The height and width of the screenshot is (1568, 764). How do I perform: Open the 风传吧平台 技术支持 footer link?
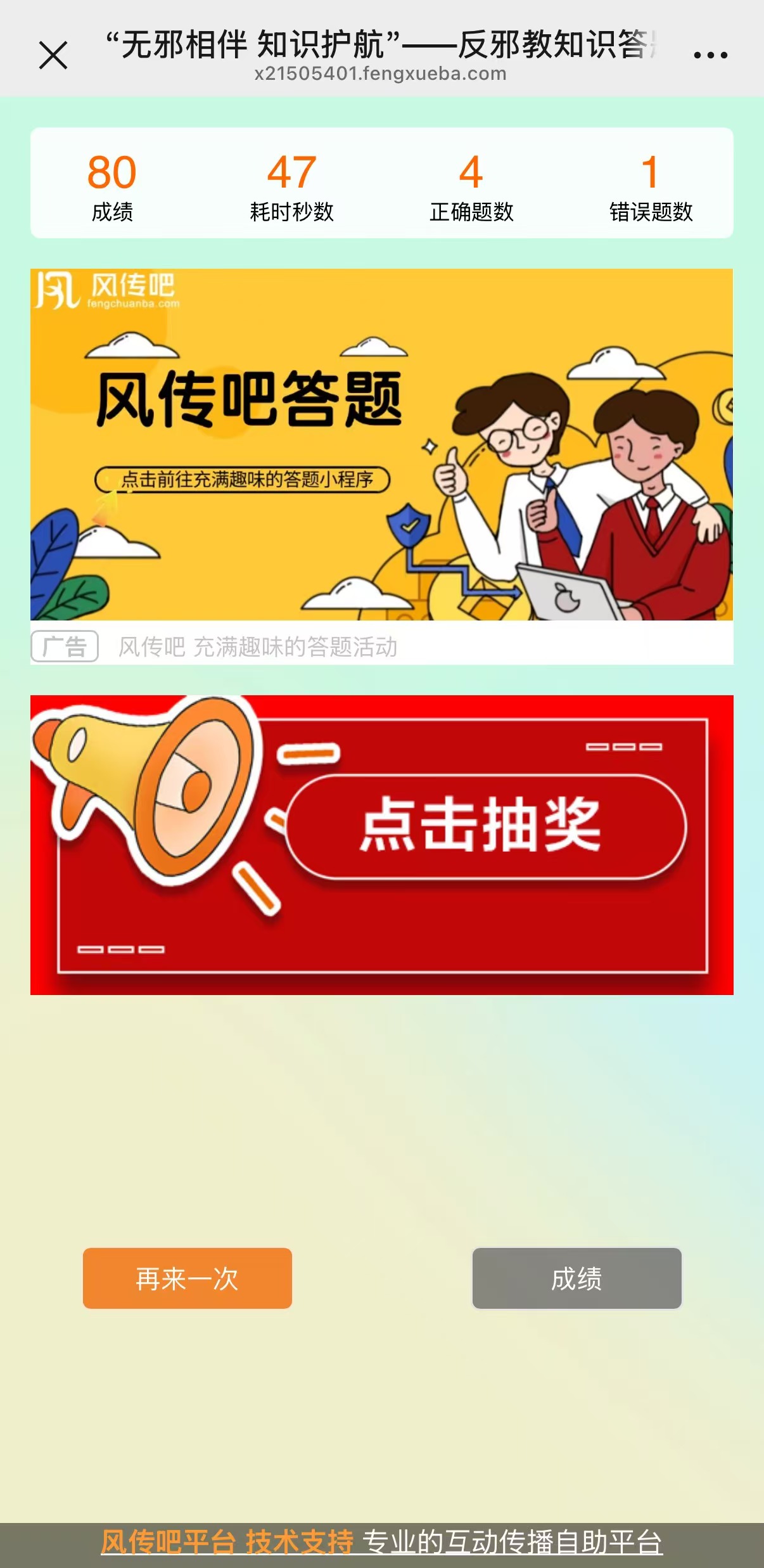tap(228, 1542)
